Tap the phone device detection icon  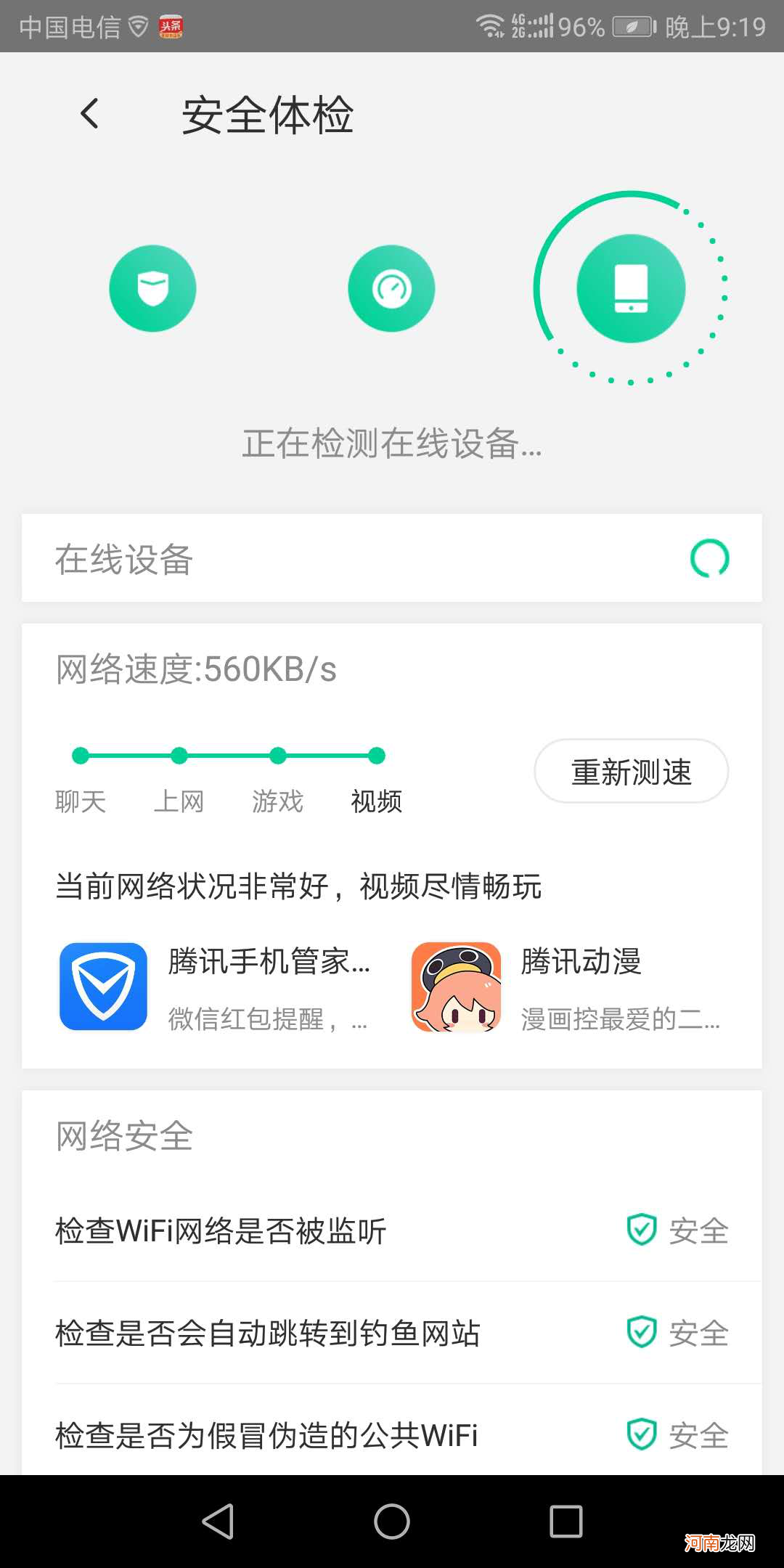click(x=631, y=287)
